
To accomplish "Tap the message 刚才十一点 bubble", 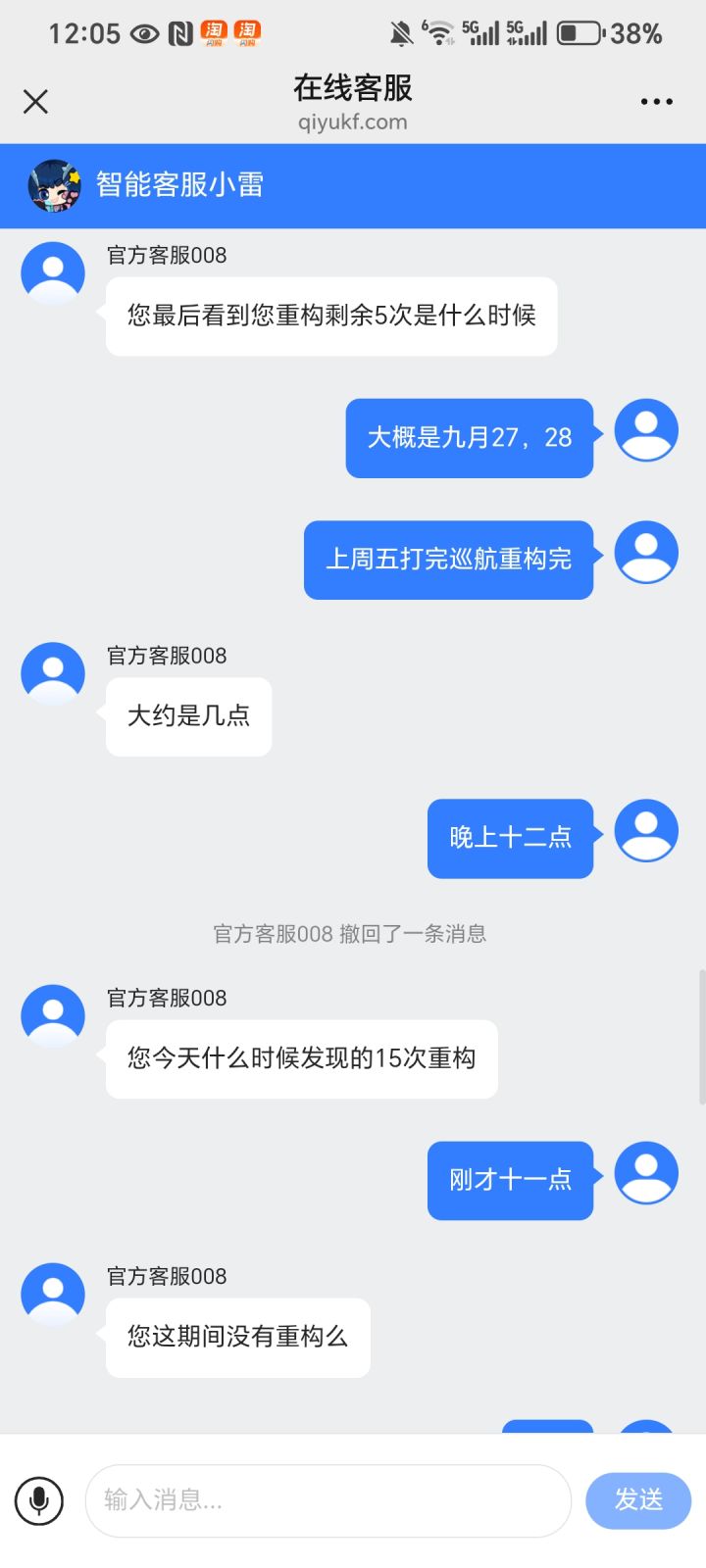I will [x=510, y=1181].
